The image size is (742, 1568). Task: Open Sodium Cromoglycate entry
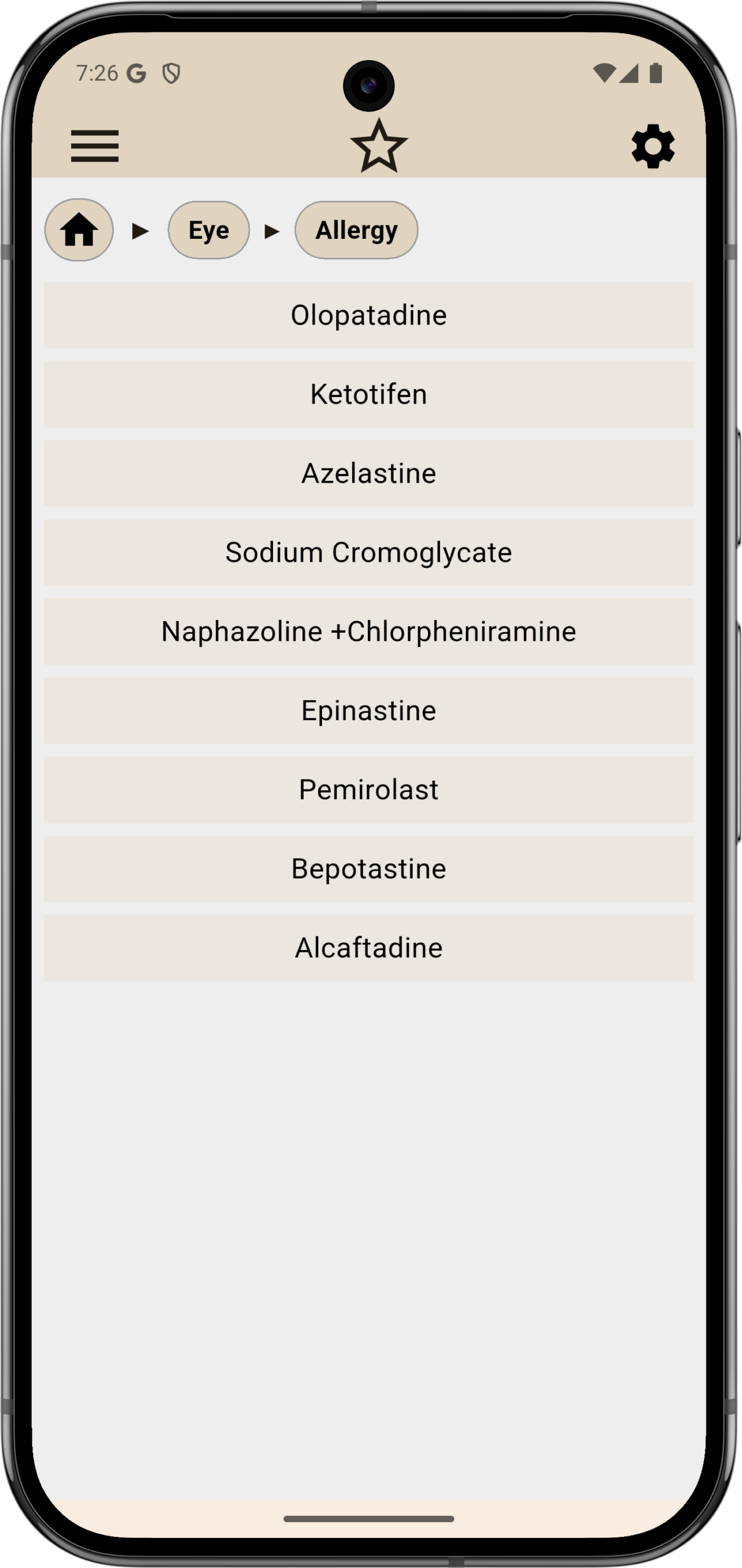pos(369,552)
